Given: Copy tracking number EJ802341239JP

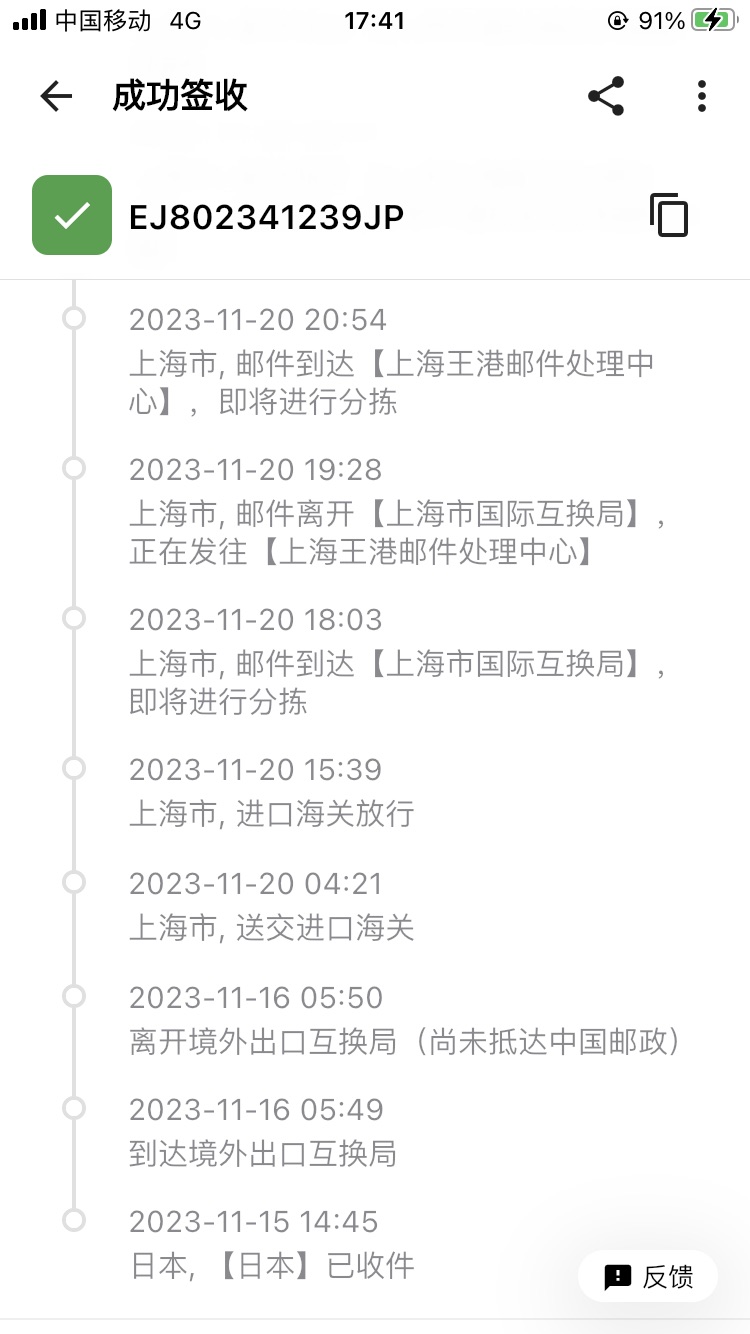Looking at the screenshot, I should 669,215.
